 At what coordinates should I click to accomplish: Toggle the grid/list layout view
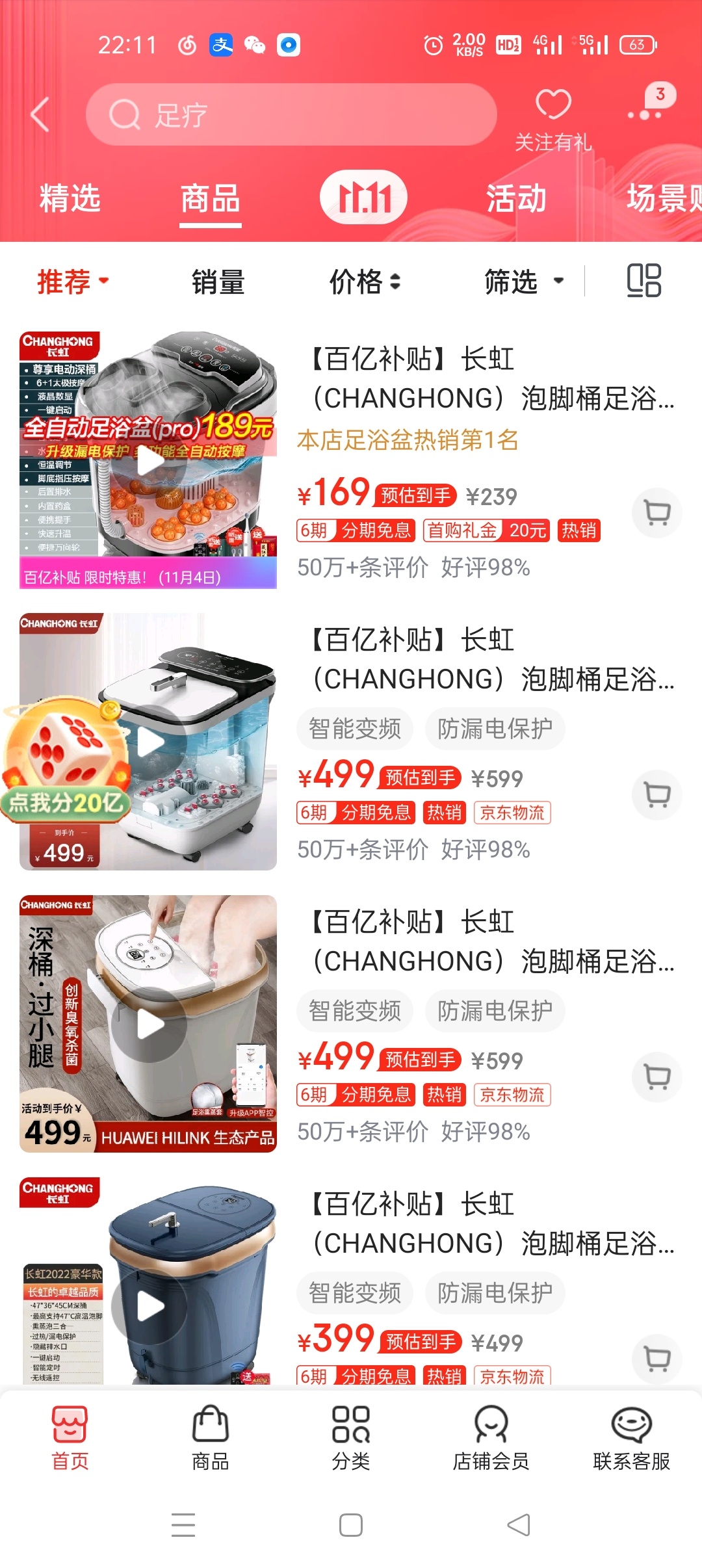point(643,281)
